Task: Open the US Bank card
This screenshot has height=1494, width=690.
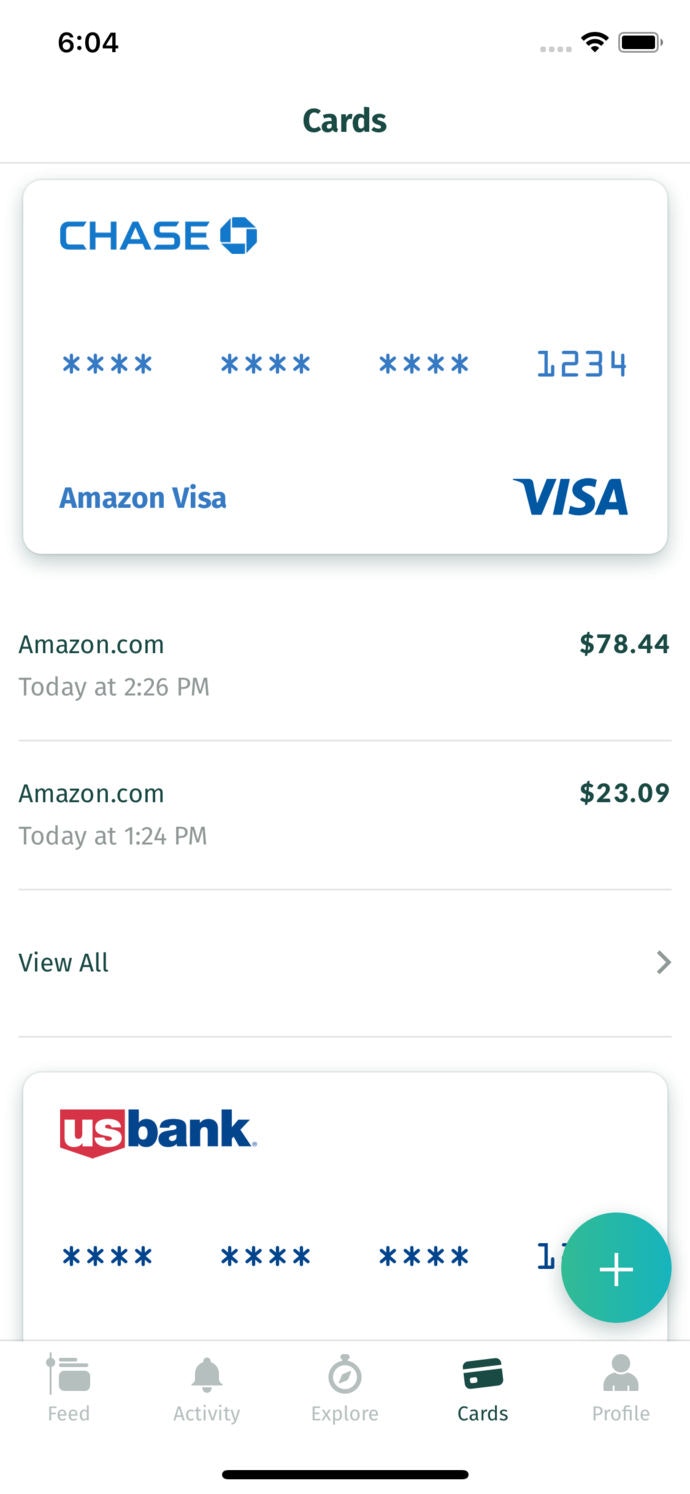Action: click(x=300, y=1200)
